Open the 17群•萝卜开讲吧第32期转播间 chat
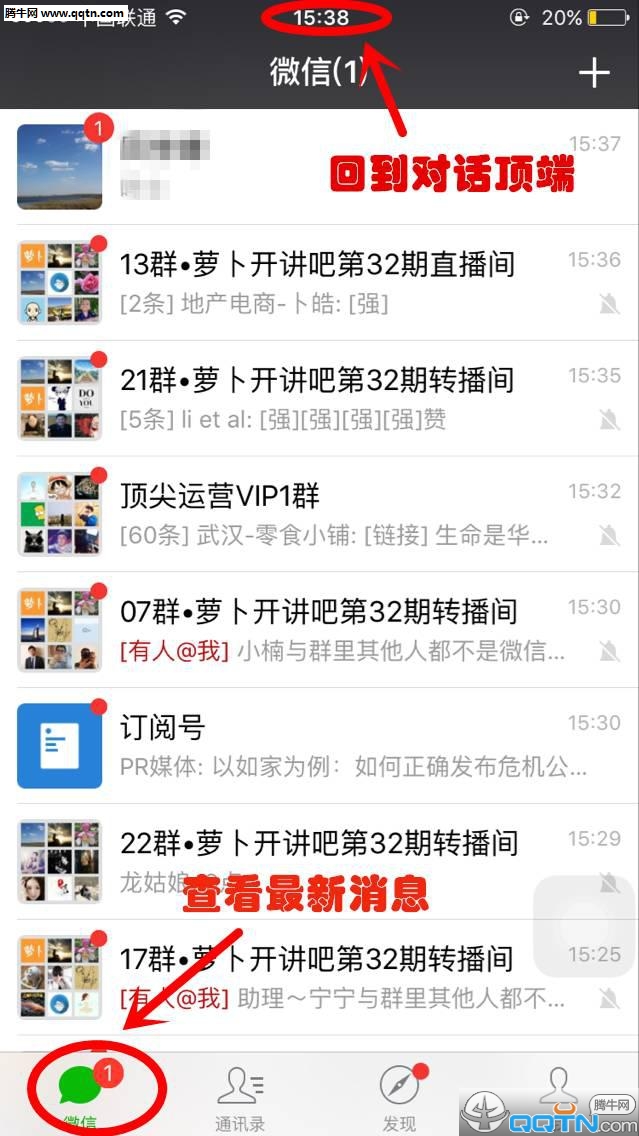The height and width of the screenshot is (1136, 639). click(320, 976)
